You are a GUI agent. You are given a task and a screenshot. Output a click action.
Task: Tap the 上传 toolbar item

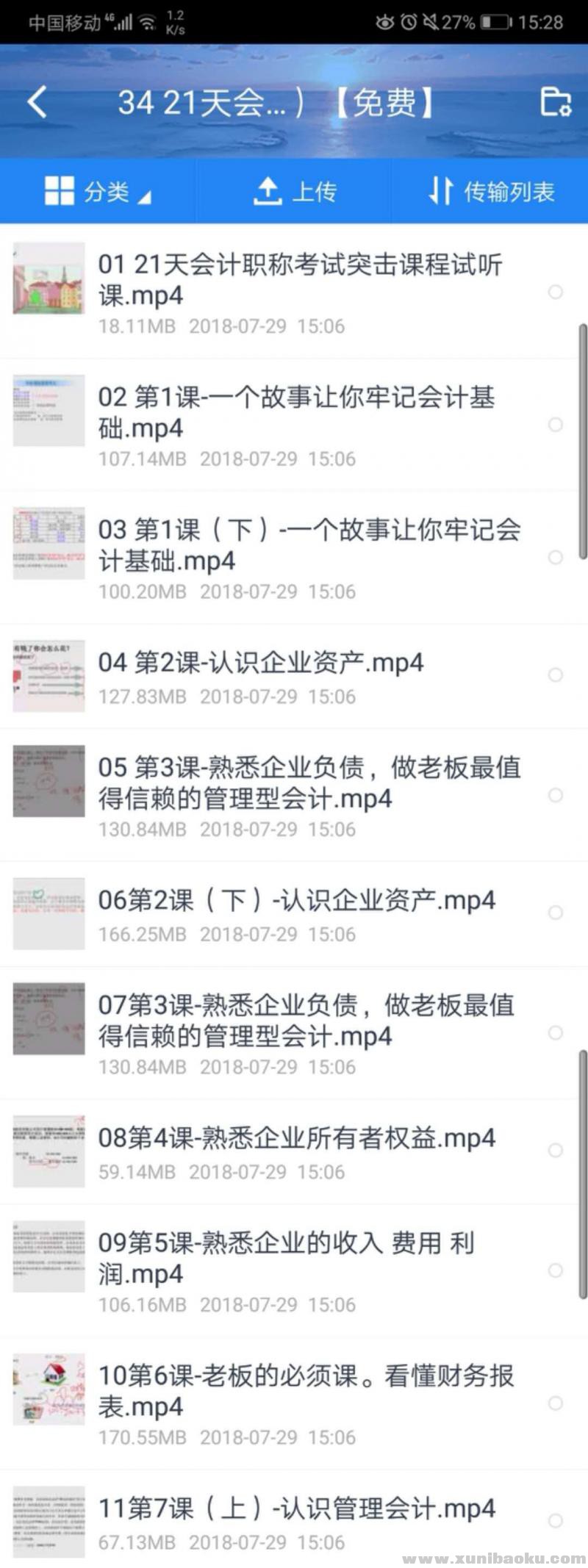click(x=315, y=190)
